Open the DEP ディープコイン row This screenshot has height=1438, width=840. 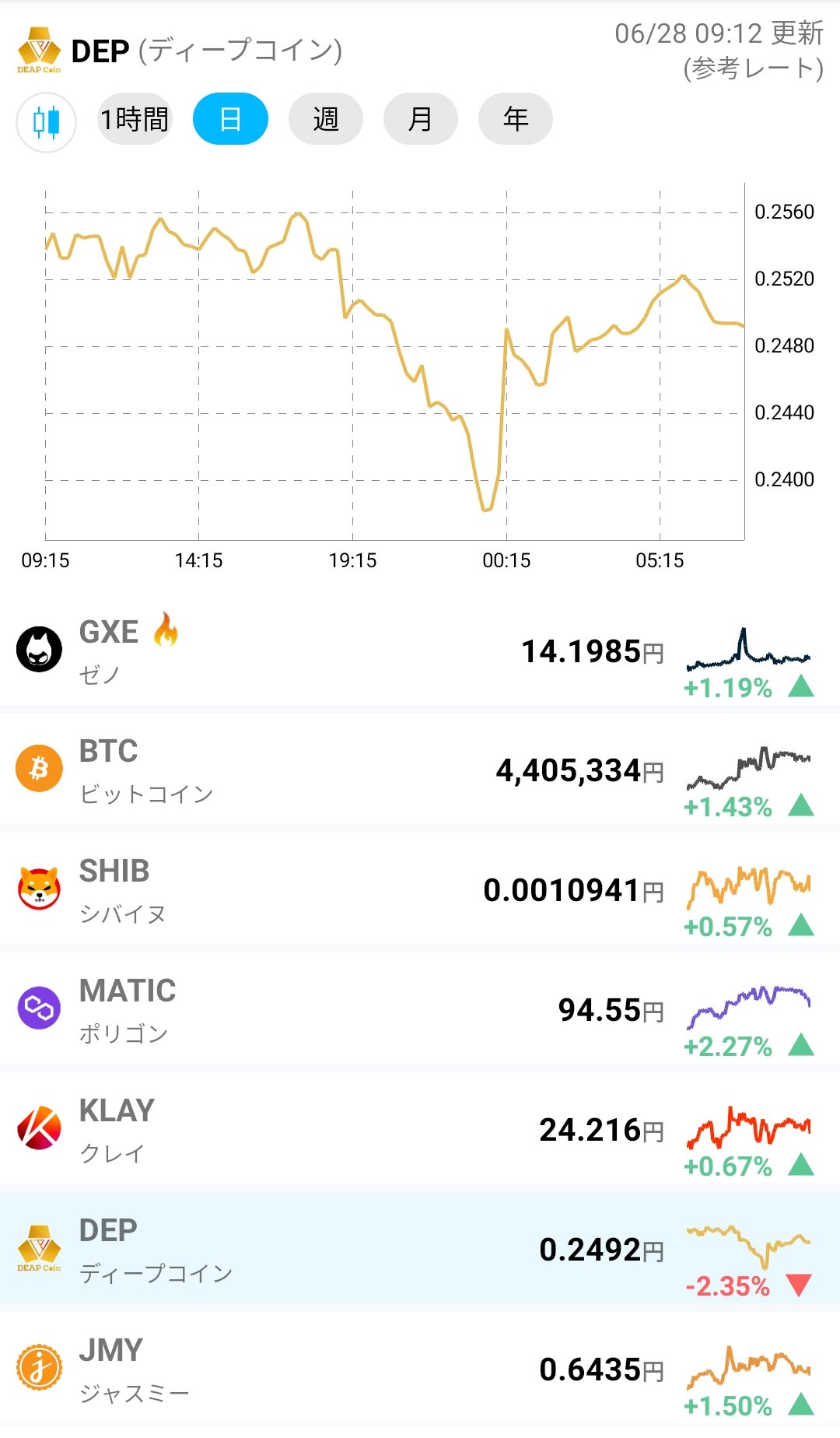click(x=420, y=1249)
